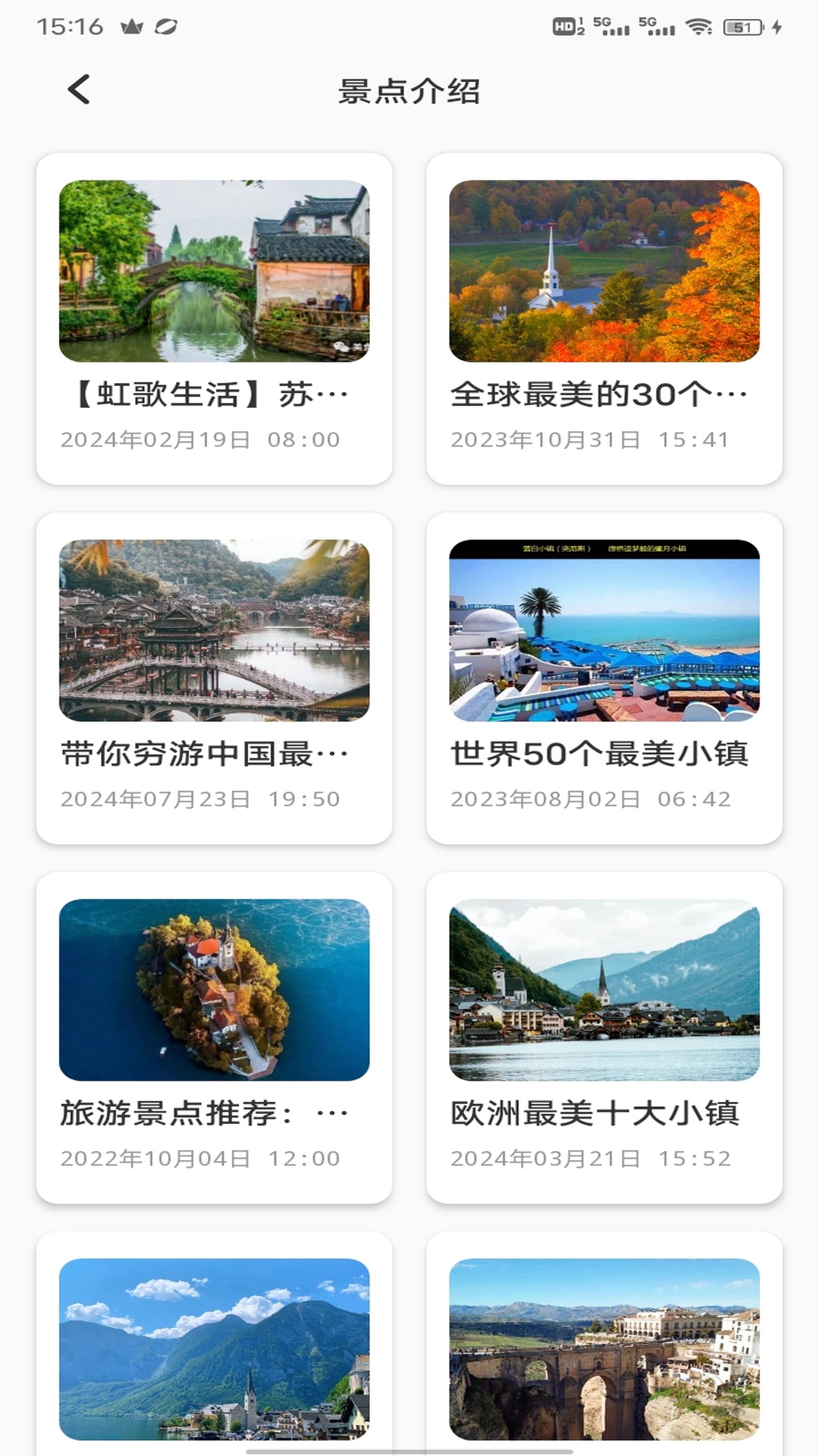Open the 旅游景点推荐 article
Viewport: 819px width, 1456px height.
click(202, 1110)
